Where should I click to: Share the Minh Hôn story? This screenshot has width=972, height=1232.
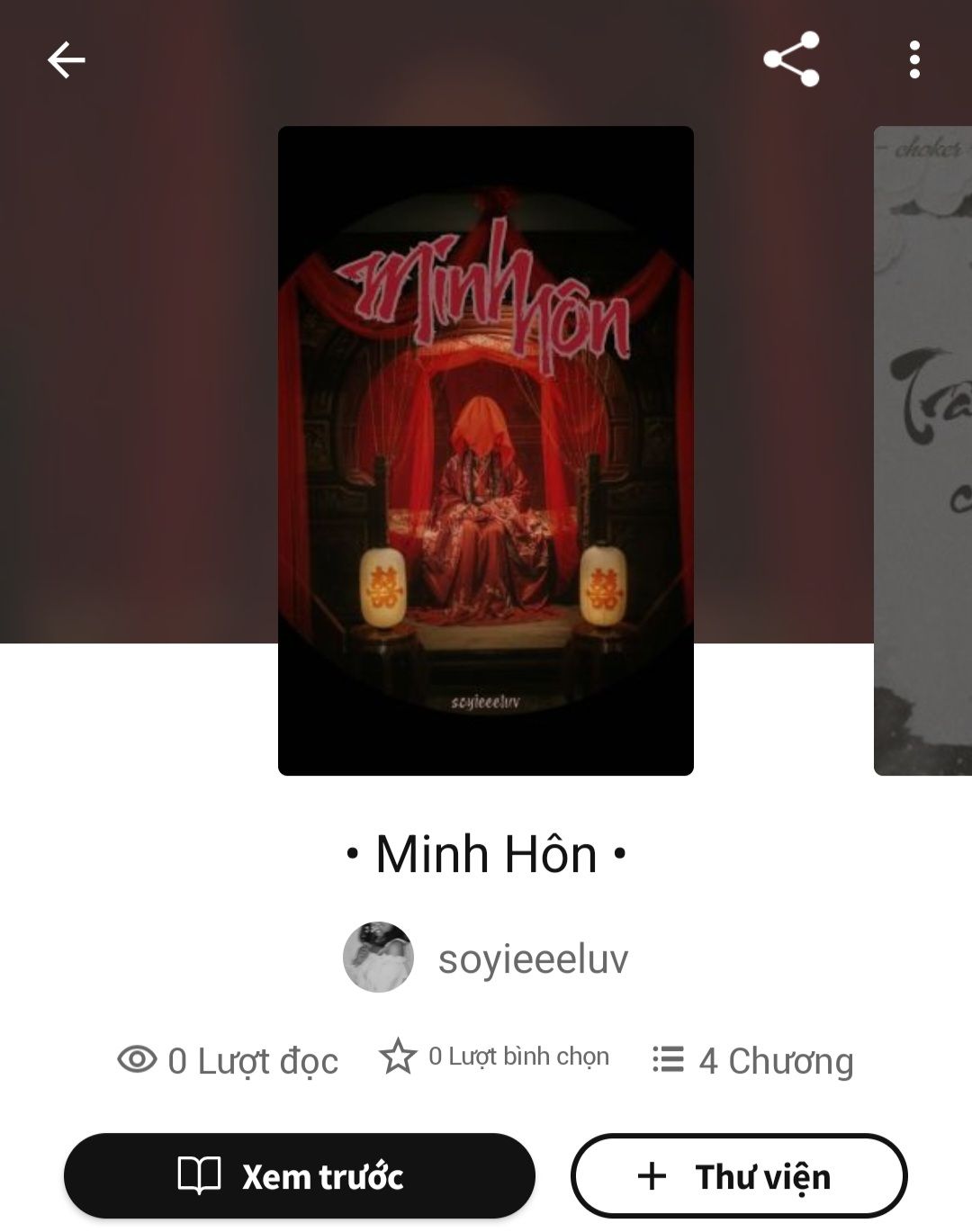coord(791,59)
